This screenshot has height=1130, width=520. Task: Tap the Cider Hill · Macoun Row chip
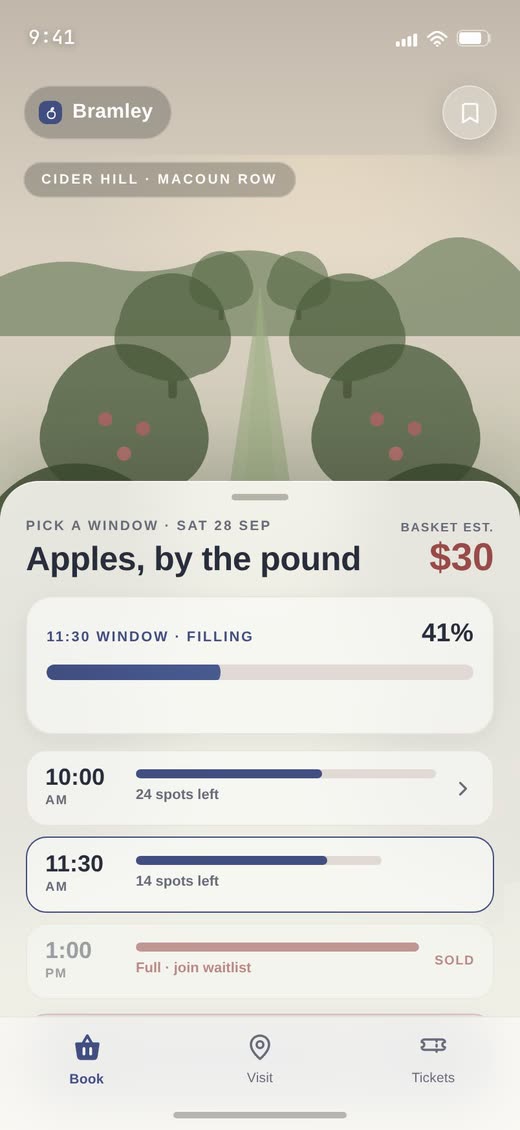pyautogui.click(x=160, y=179)
